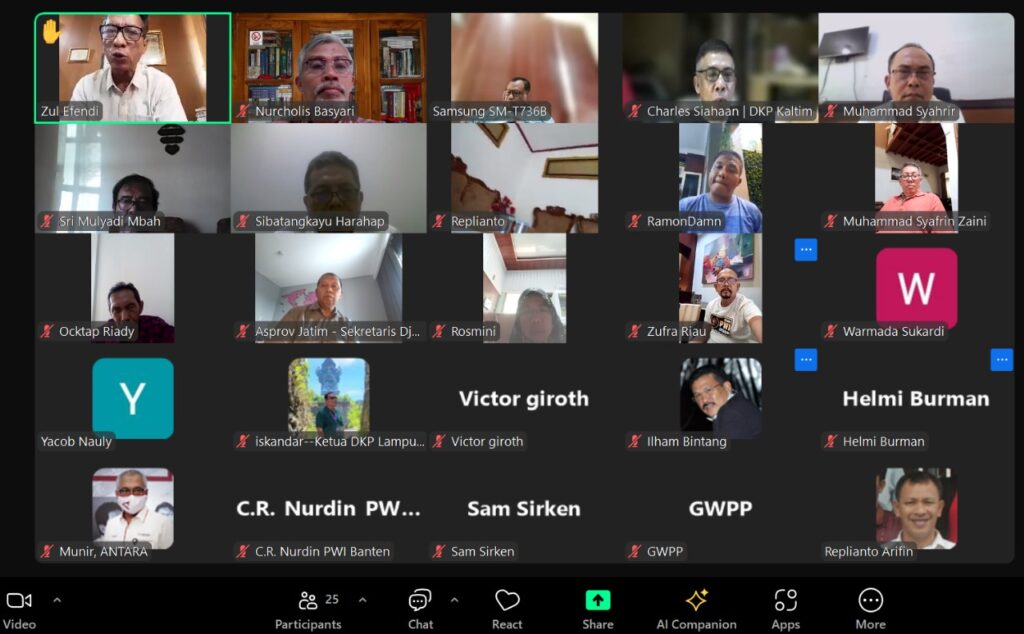Select Munir, ANTARA's video tile
1024x634 pixels.
(x=132, y=508)
